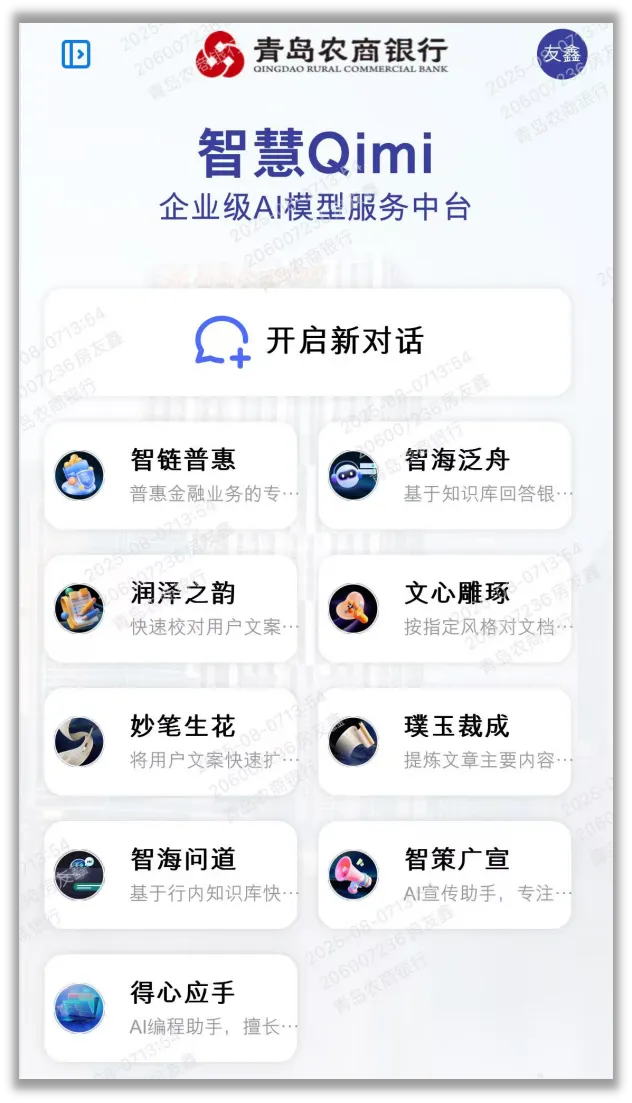Select the 润泽之韵 proofreading card
The image size is (632, 1103).
(171, 609)
